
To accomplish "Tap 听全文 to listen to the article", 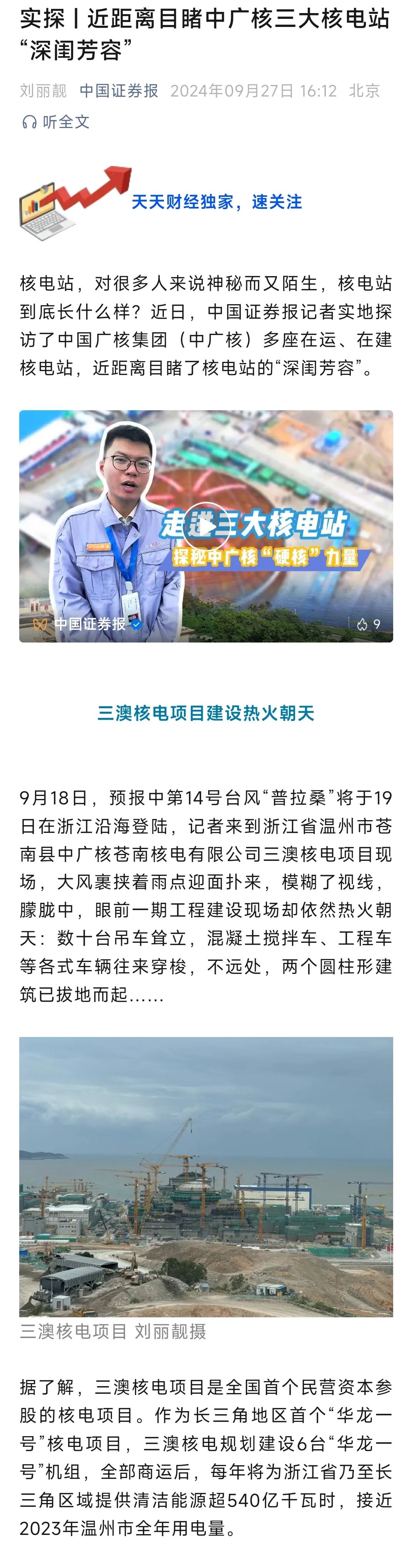I will (x=55, y=122).
